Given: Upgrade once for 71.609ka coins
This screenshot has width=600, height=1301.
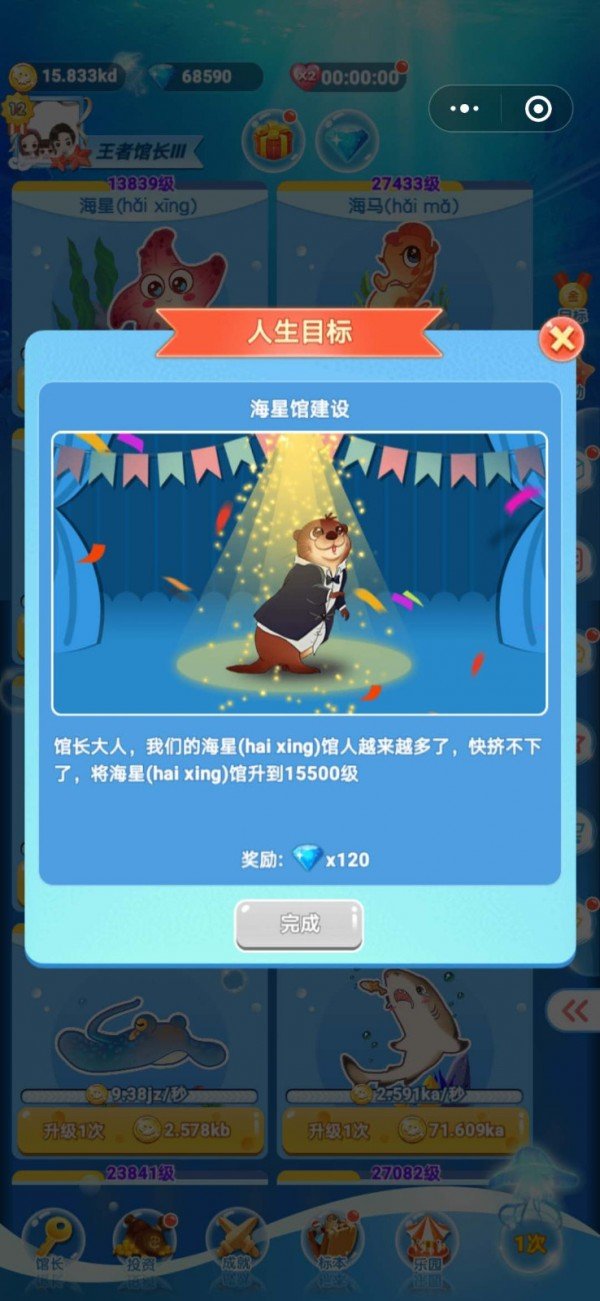Looking at the screenshot, I should click(405, 1131).
